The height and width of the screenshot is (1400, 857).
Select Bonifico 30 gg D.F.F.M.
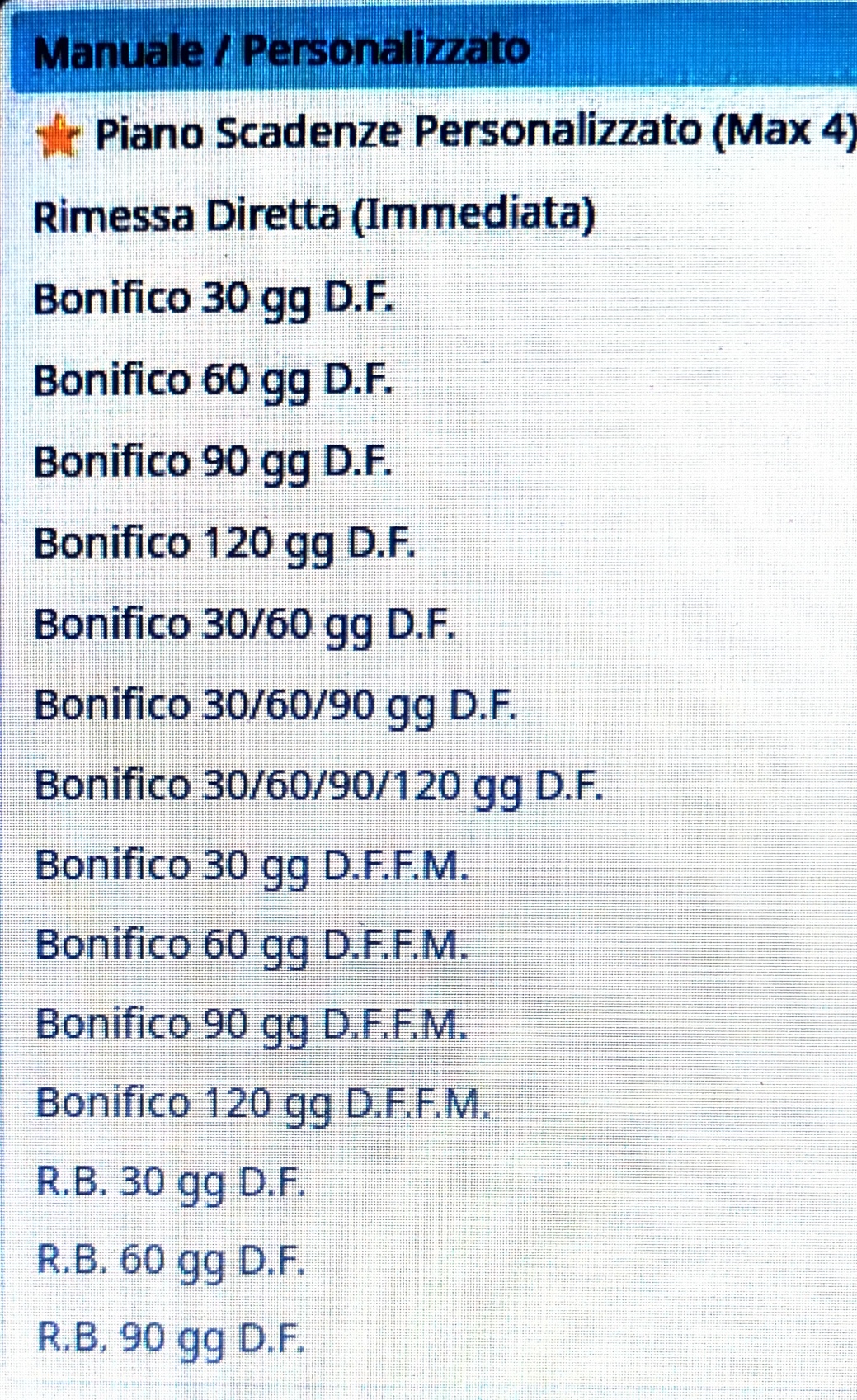point(252,865)
